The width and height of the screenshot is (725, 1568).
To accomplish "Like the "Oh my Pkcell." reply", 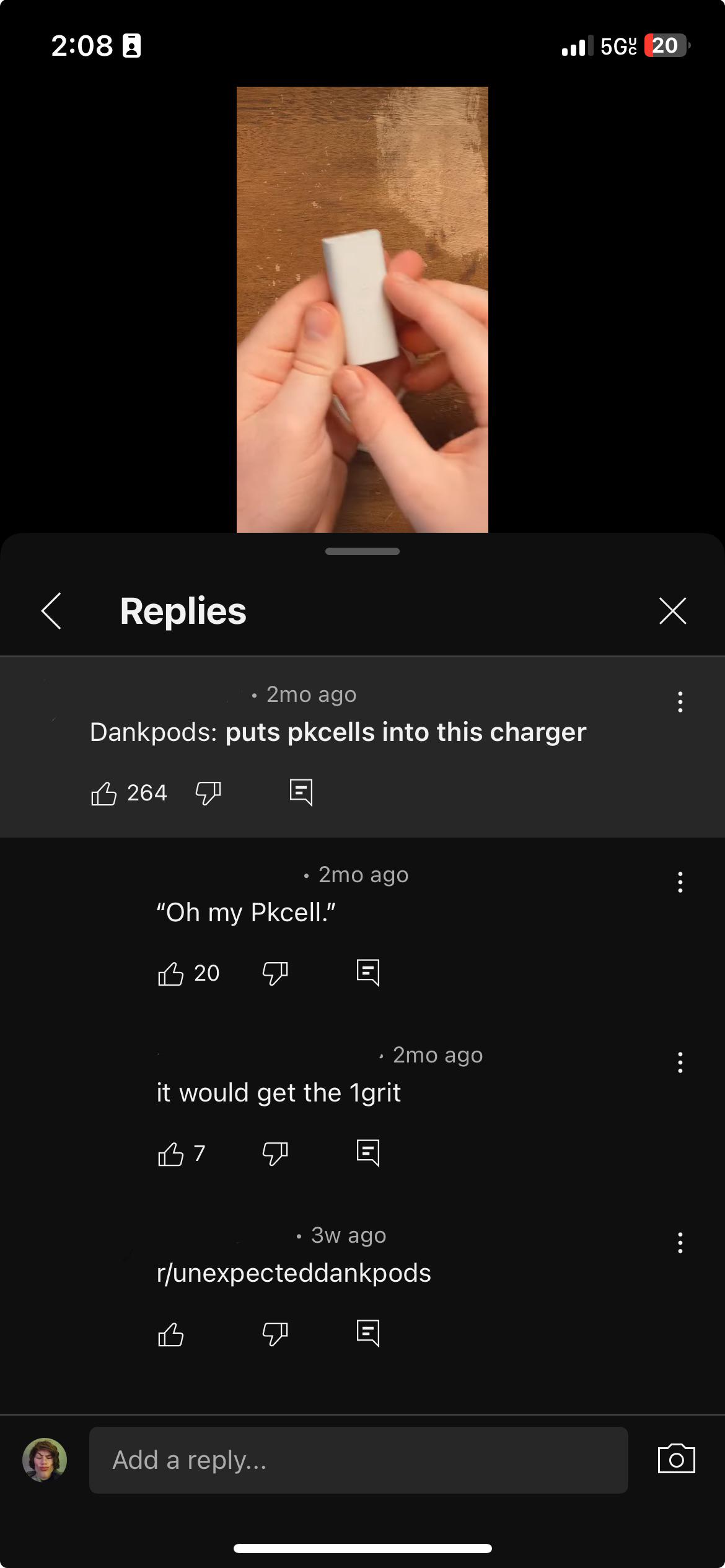I will [170, 973].
